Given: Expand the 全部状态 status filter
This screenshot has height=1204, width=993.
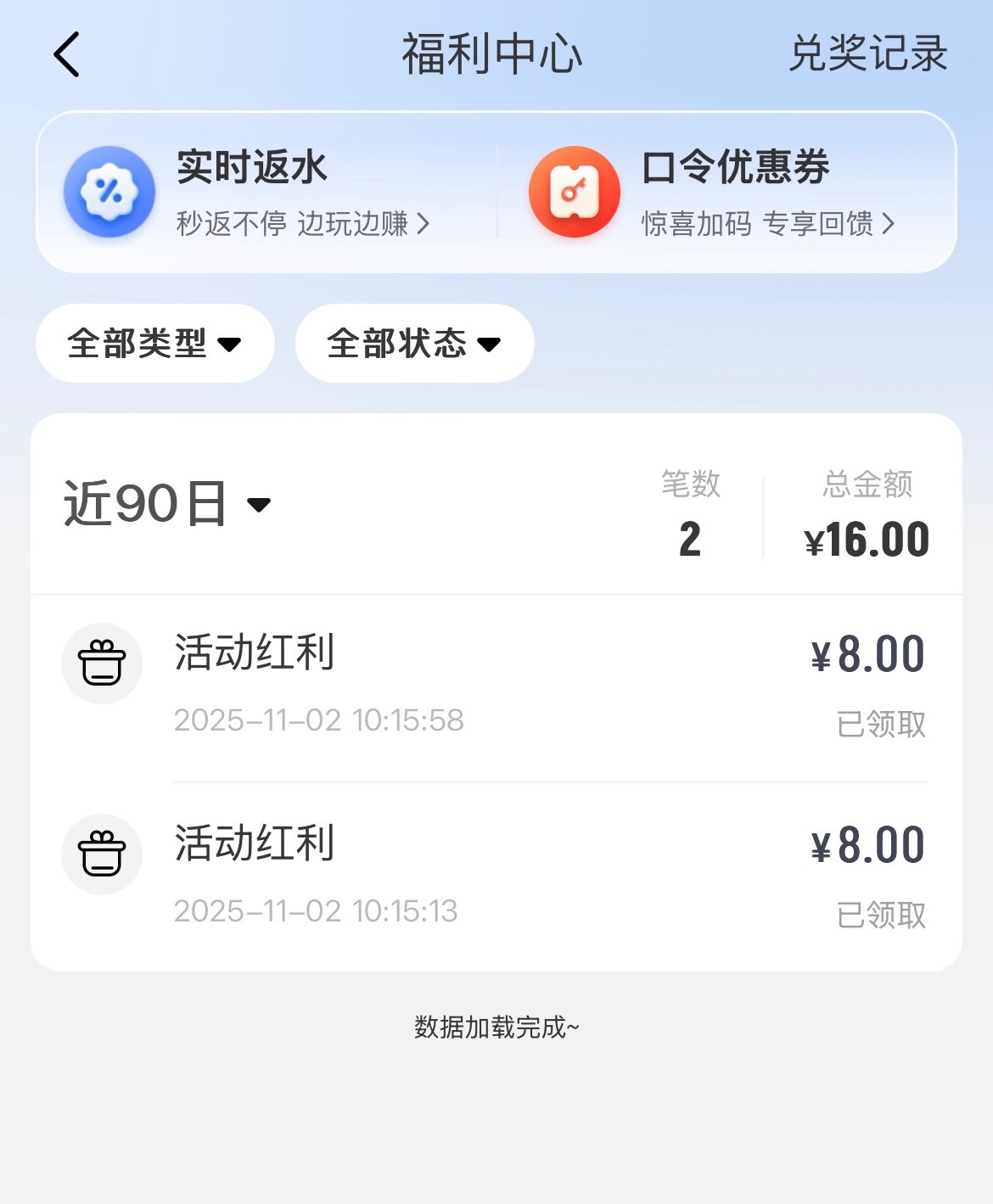Looking at the screenshot, I should 414,344.
